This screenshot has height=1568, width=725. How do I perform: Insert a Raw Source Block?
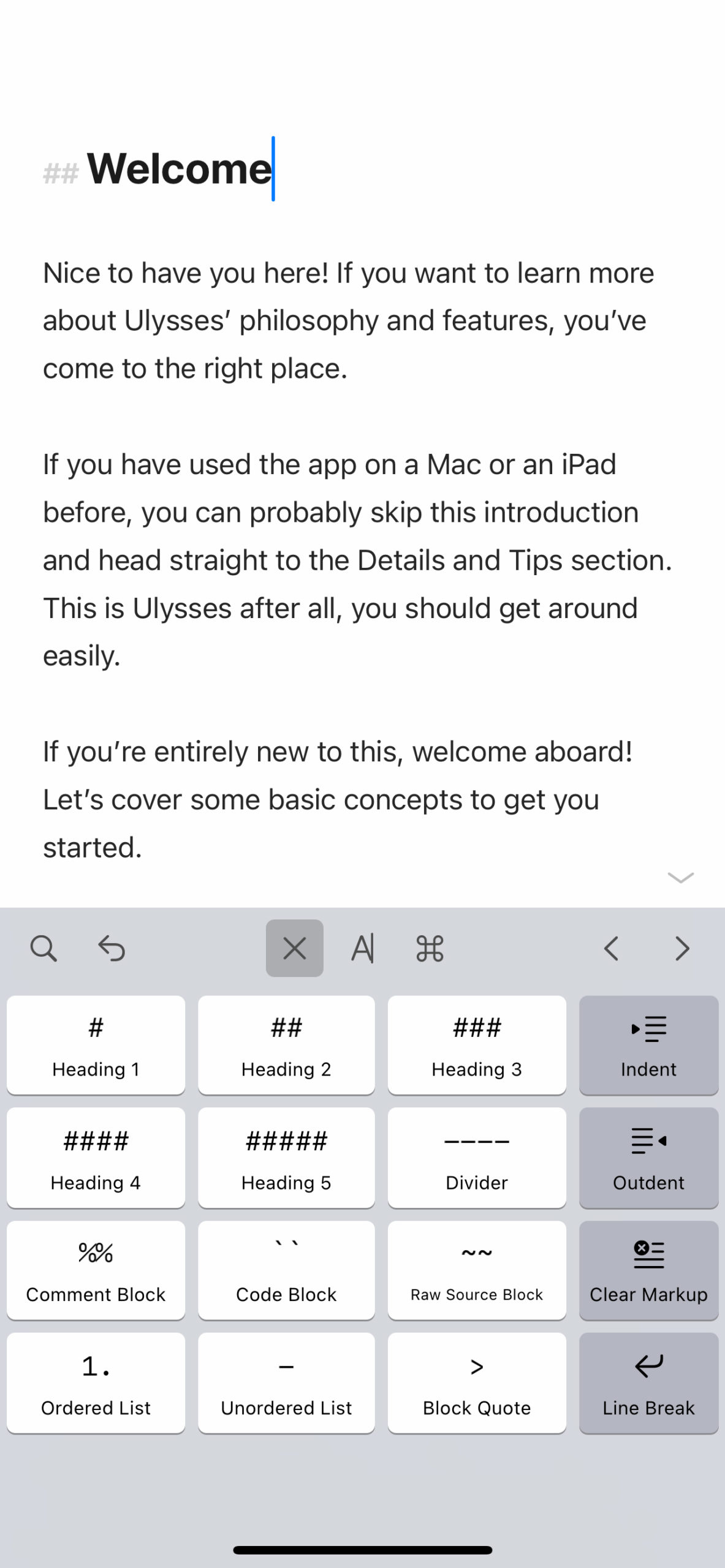coord(477,1270)
